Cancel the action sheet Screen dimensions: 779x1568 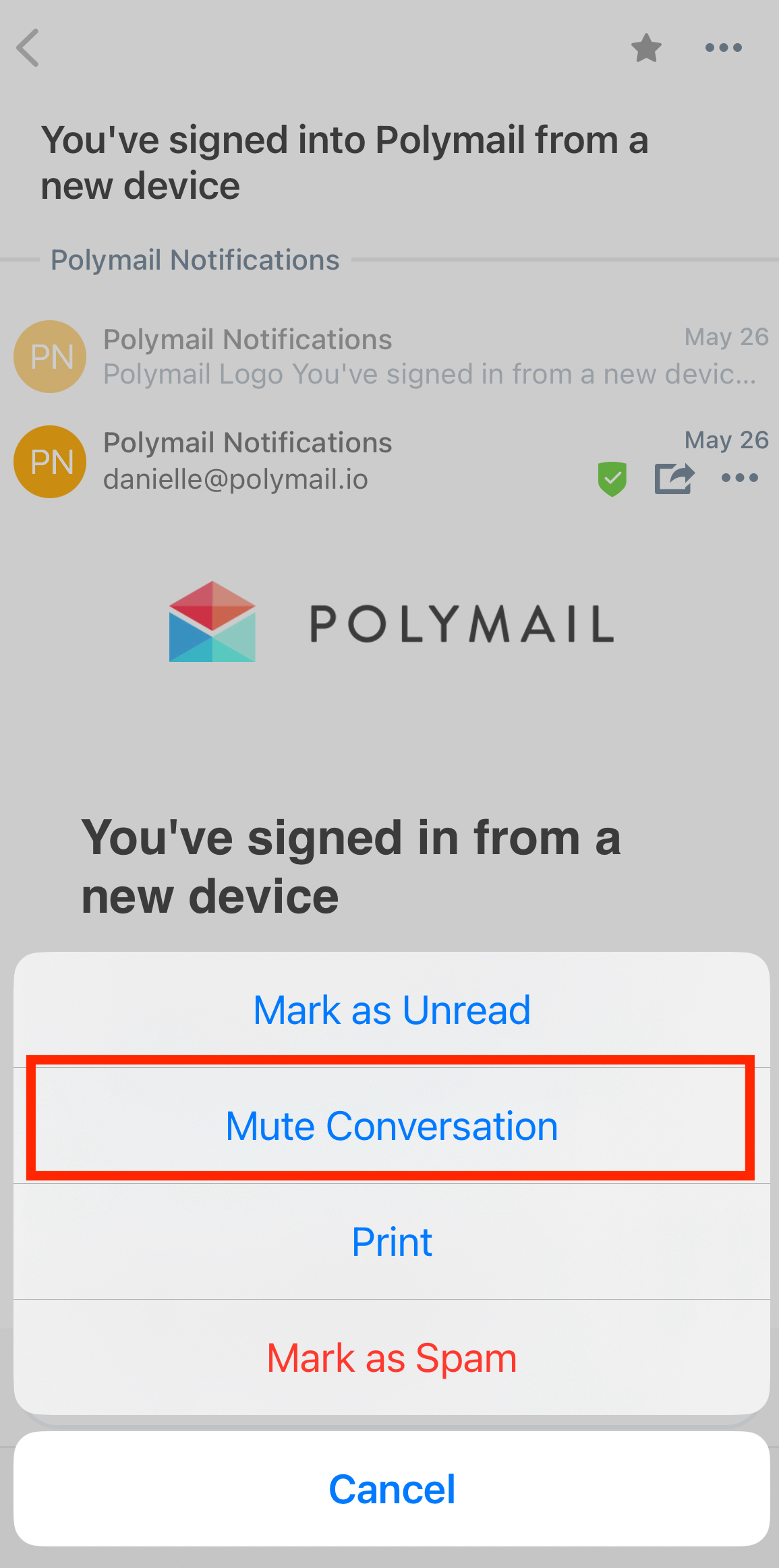point(391,1488)
